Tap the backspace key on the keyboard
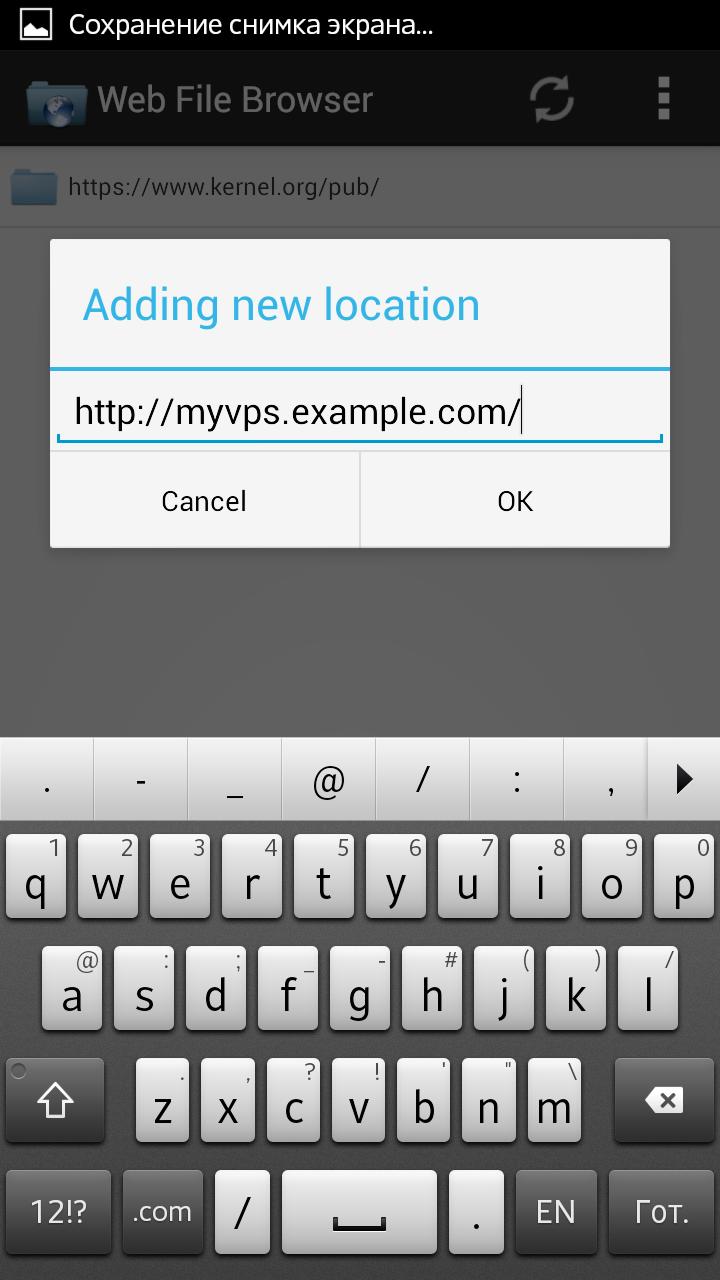The height and width of the screenshot is (1280, 720). tap(663, 1100)
